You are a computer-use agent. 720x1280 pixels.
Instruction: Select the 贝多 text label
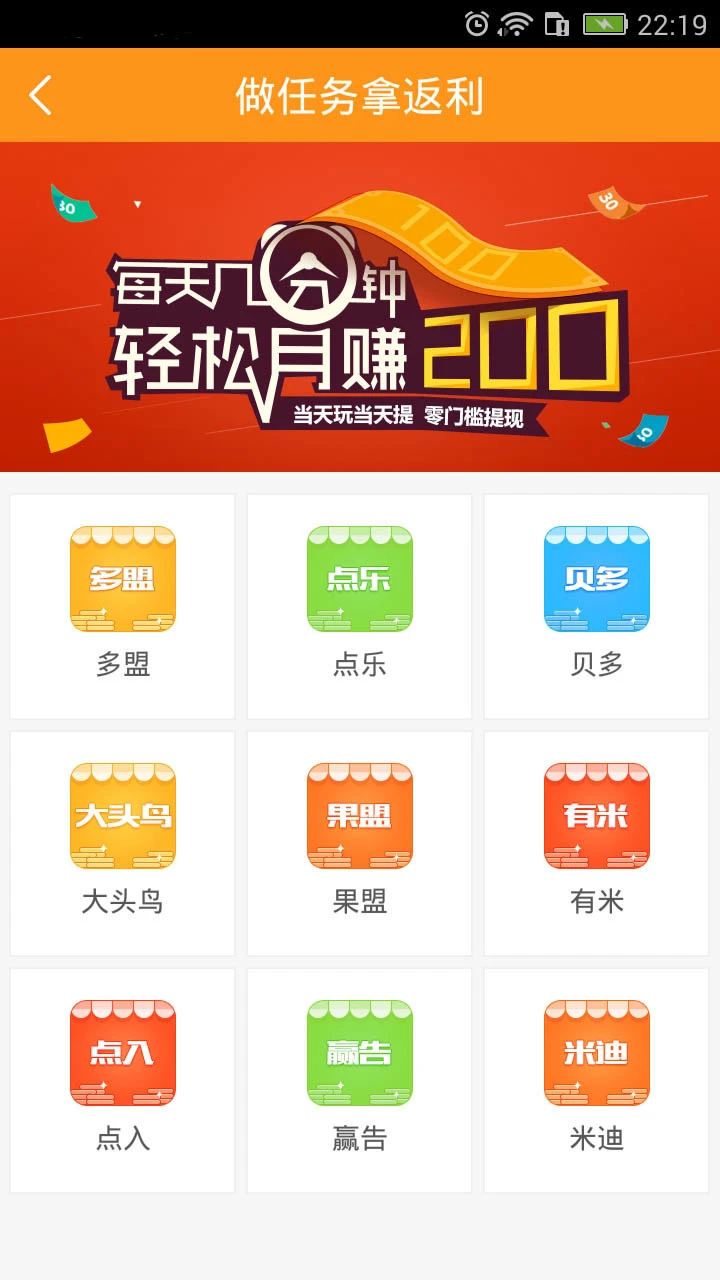click(596, 664)
